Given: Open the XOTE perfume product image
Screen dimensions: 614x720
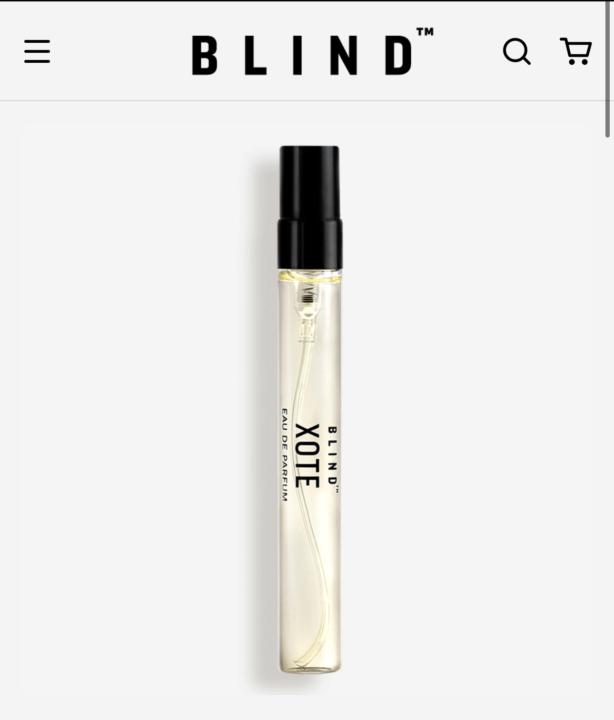Looking at the screenshot, I should 309,410.
